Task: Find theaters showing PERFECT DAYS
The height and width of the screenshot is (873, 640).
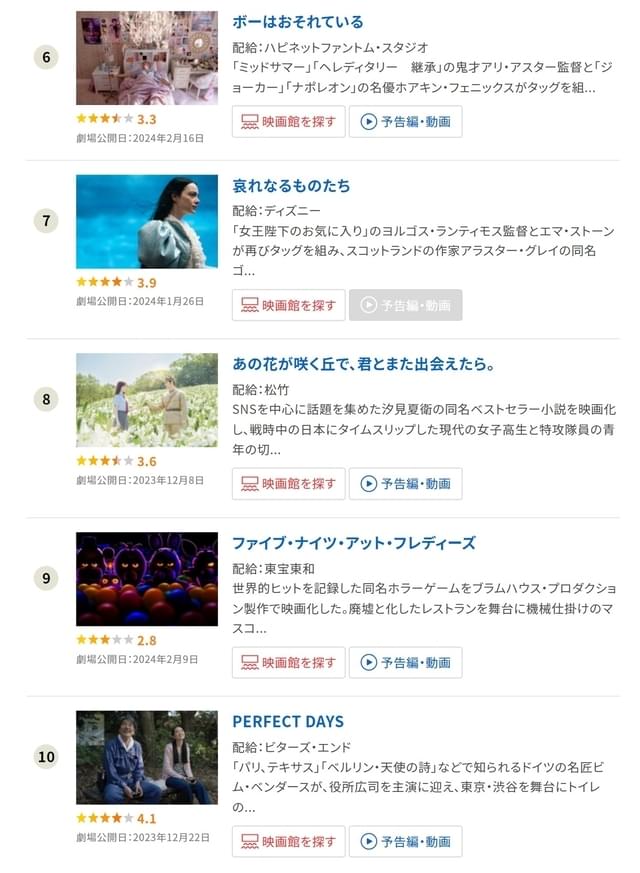Action: (288, 841)
